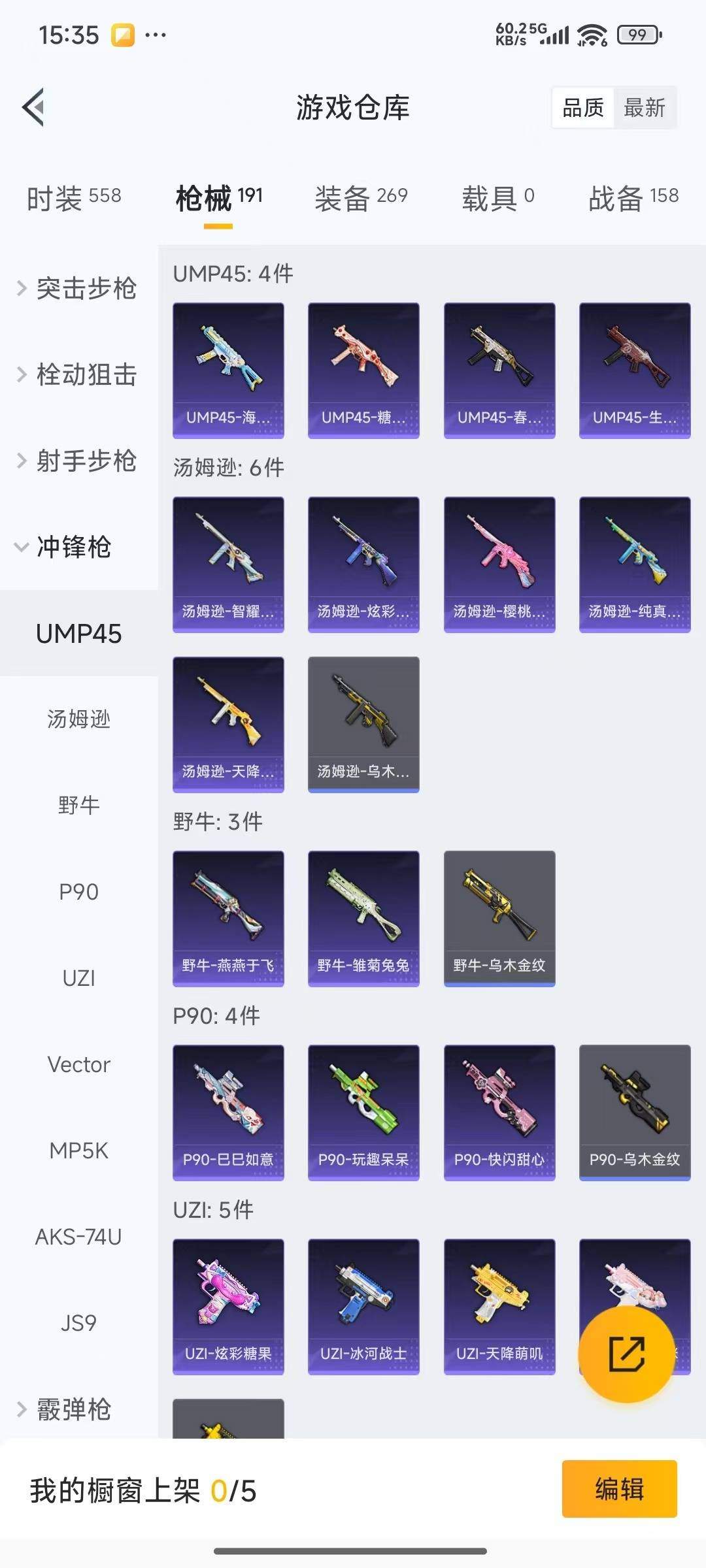Select Vector in the sidebar
This screenshot has height=1568, width=706.
coord(78,1064)
